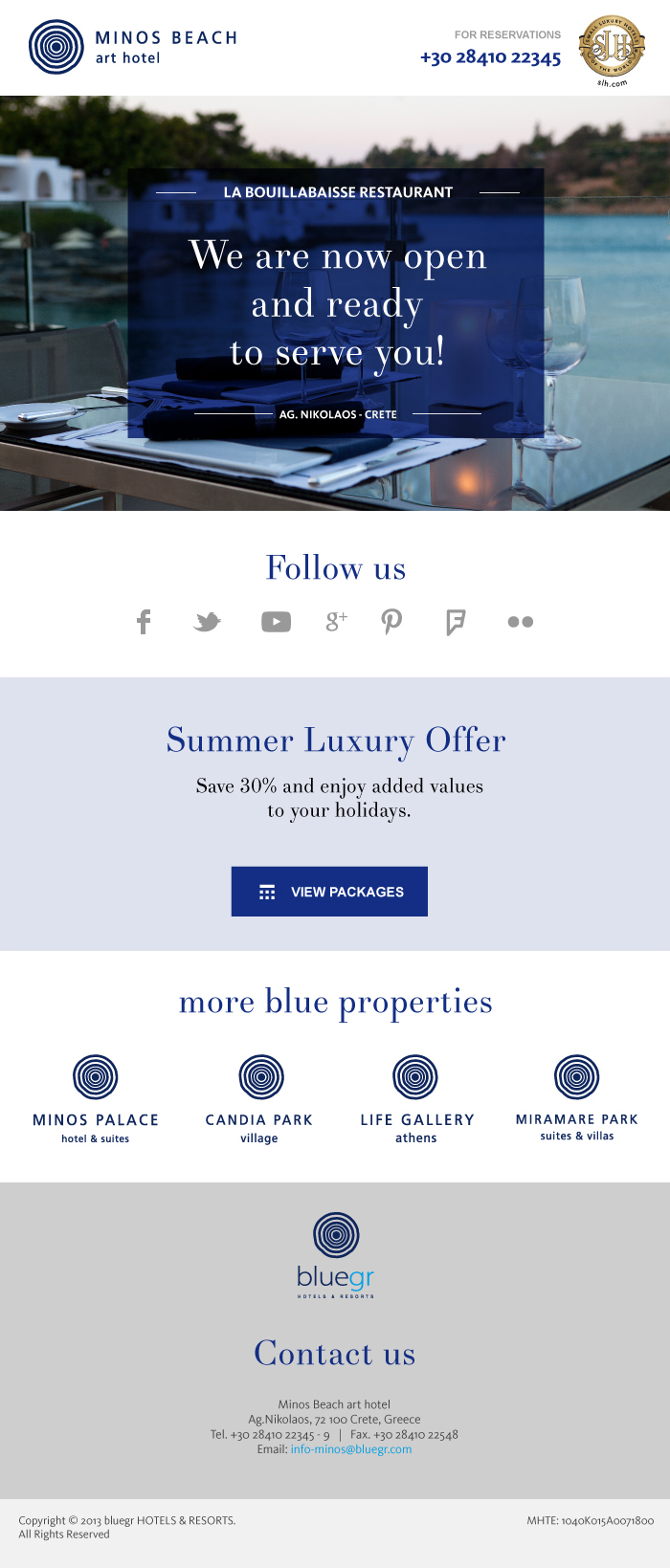Screen dimensions: 670x1568
Task: Open Life Gallery Athens property
Action: coord(416,1099)
